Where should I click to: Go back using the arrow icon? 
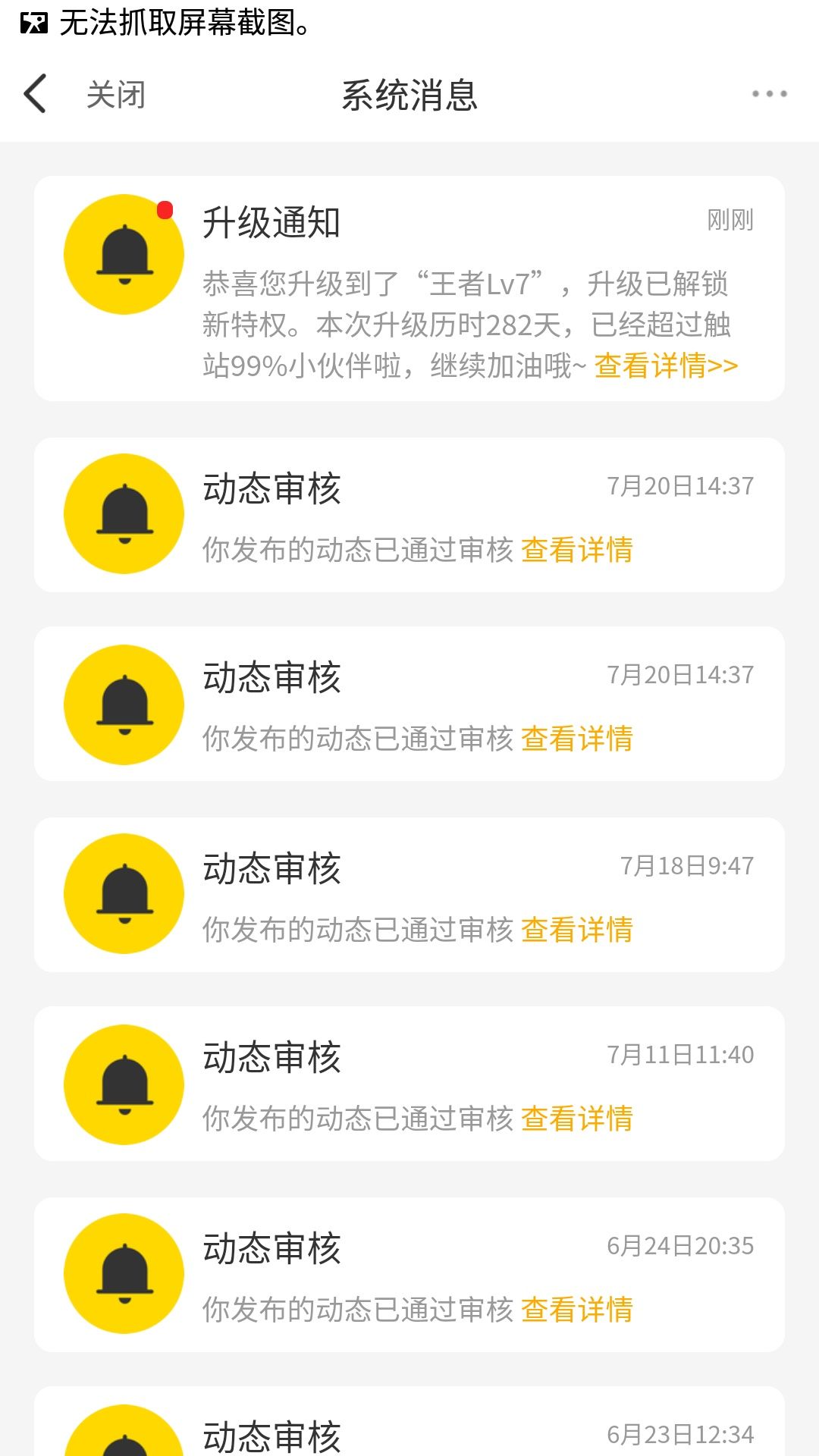pyautogui.click(x=35, y=94)
